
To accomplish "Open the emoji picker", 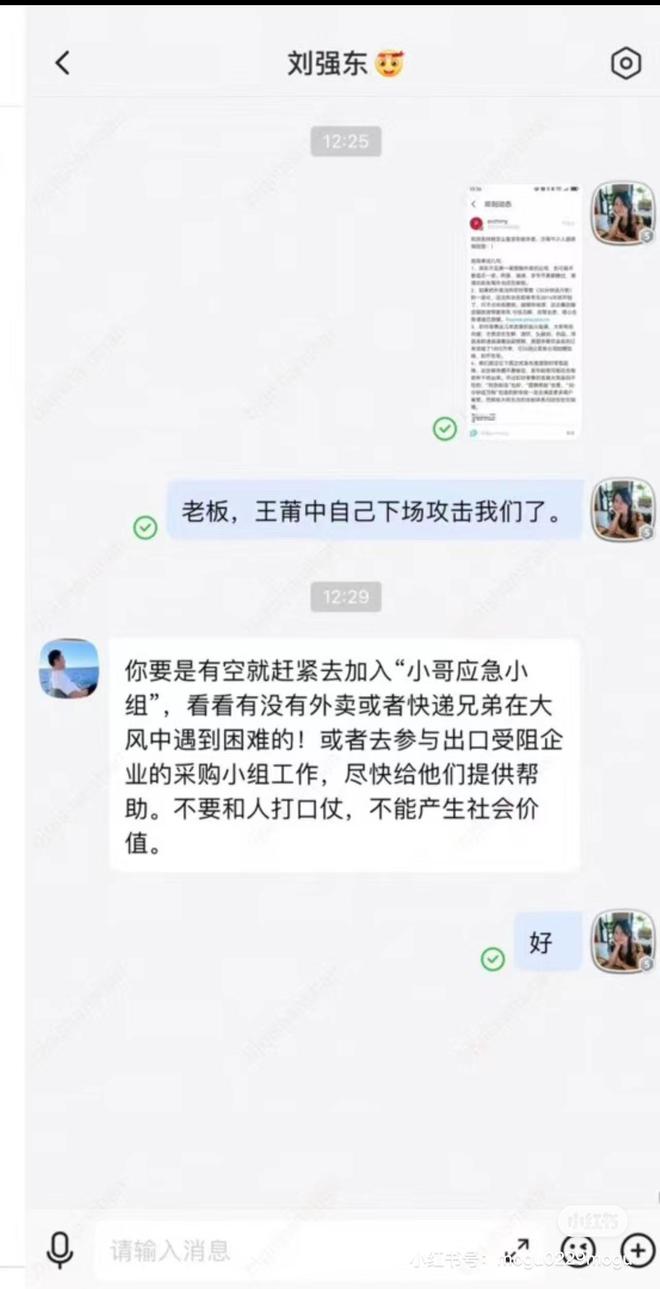I will [x=578, y=1250].
